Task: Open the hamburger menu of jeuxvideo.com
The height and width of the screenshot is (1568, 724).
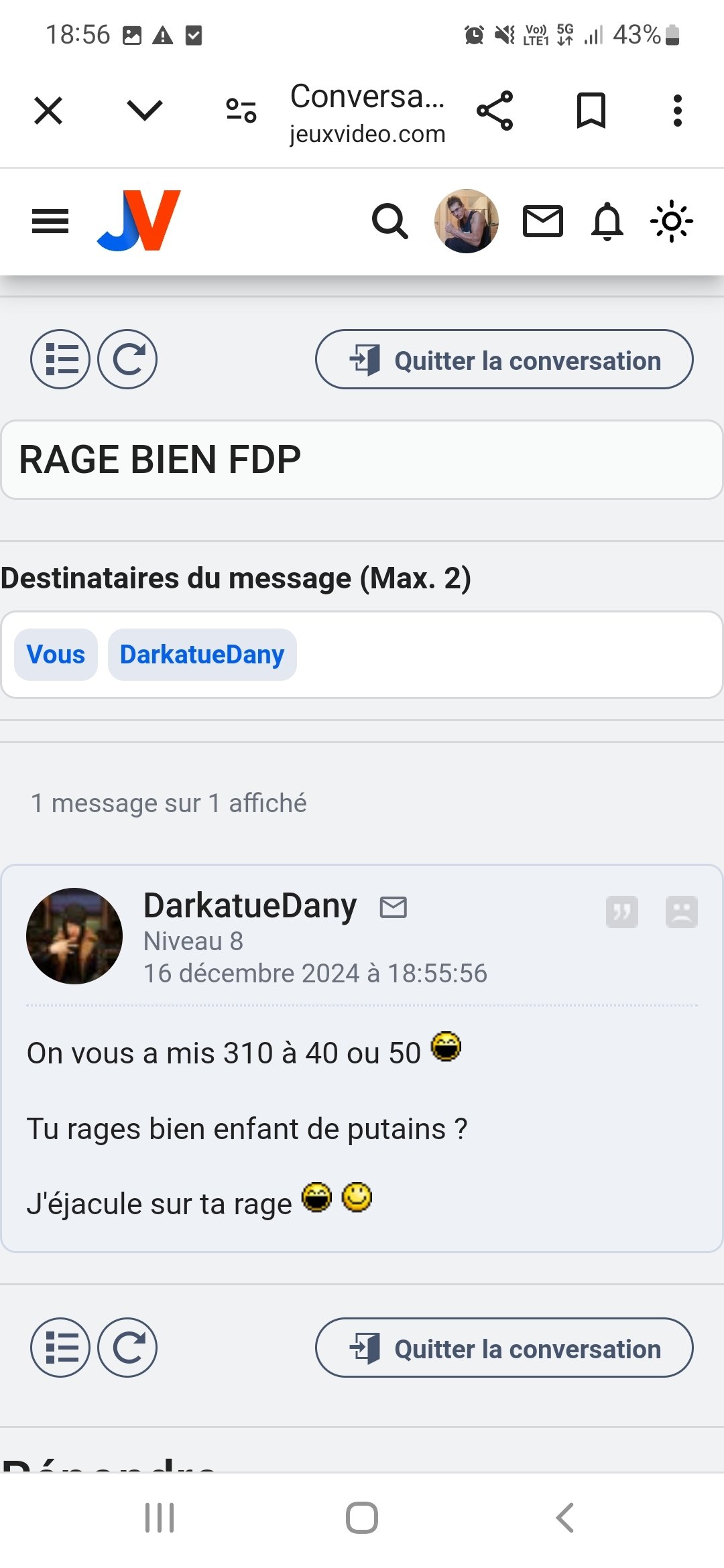Action: pos(50,221)
